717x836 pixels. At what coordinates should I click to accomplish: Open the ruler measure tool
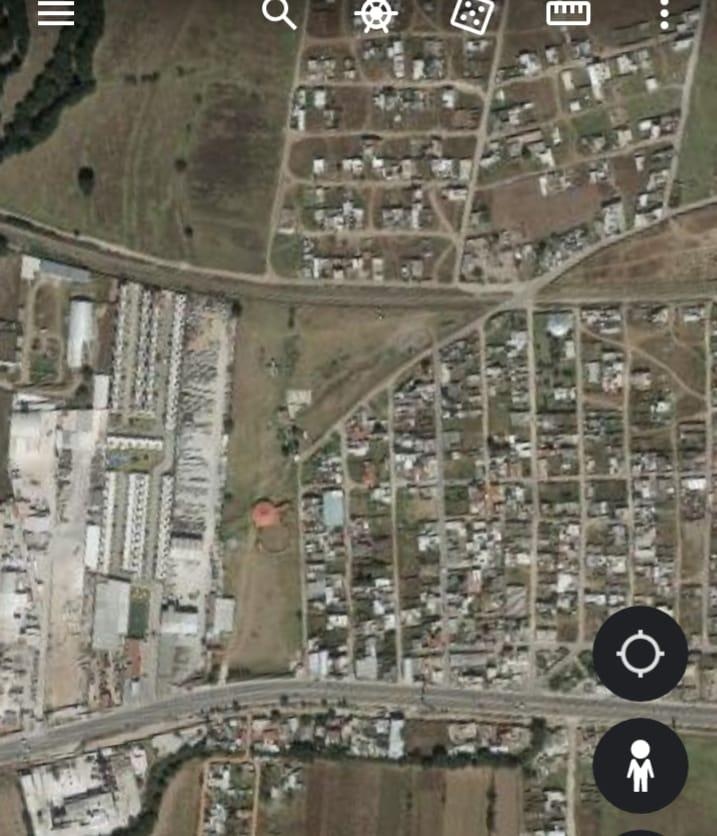click(568, 12)
